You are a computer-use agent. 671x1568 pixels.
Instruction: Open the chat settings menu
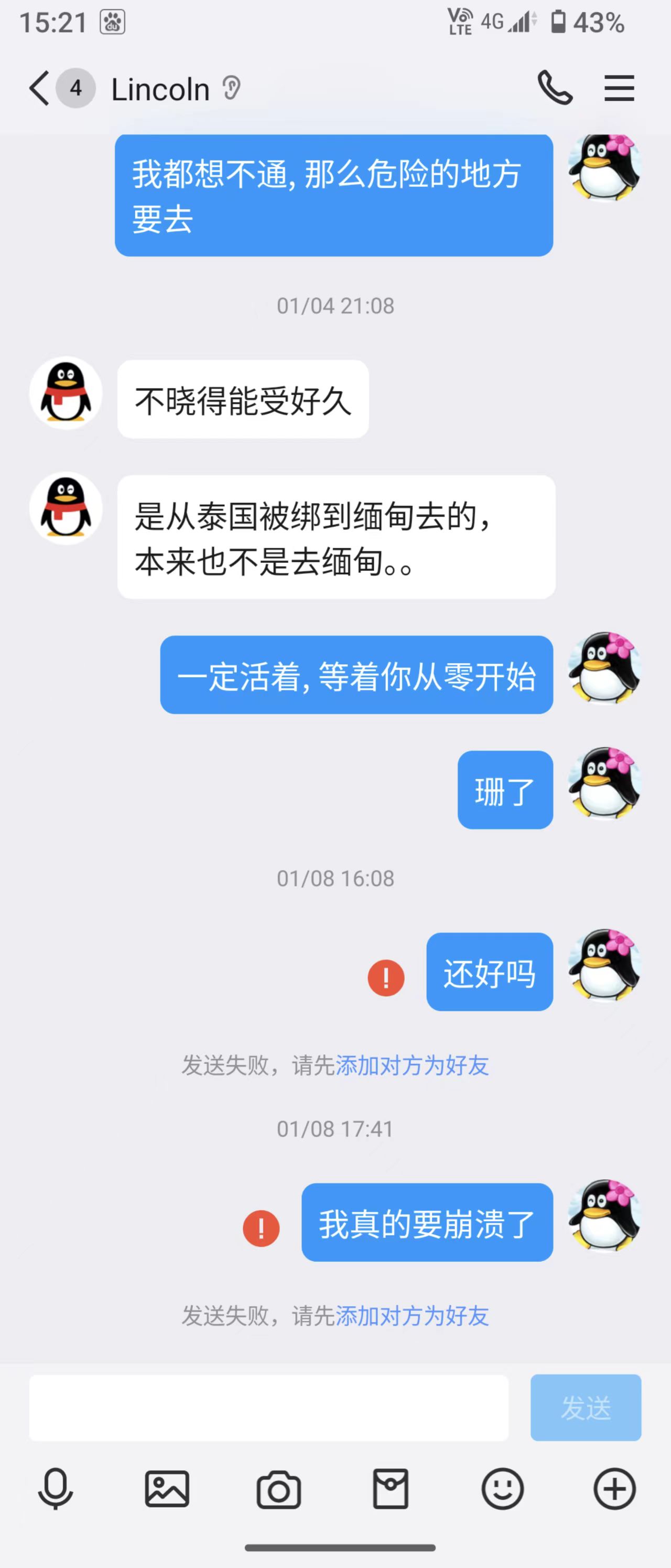619,89
